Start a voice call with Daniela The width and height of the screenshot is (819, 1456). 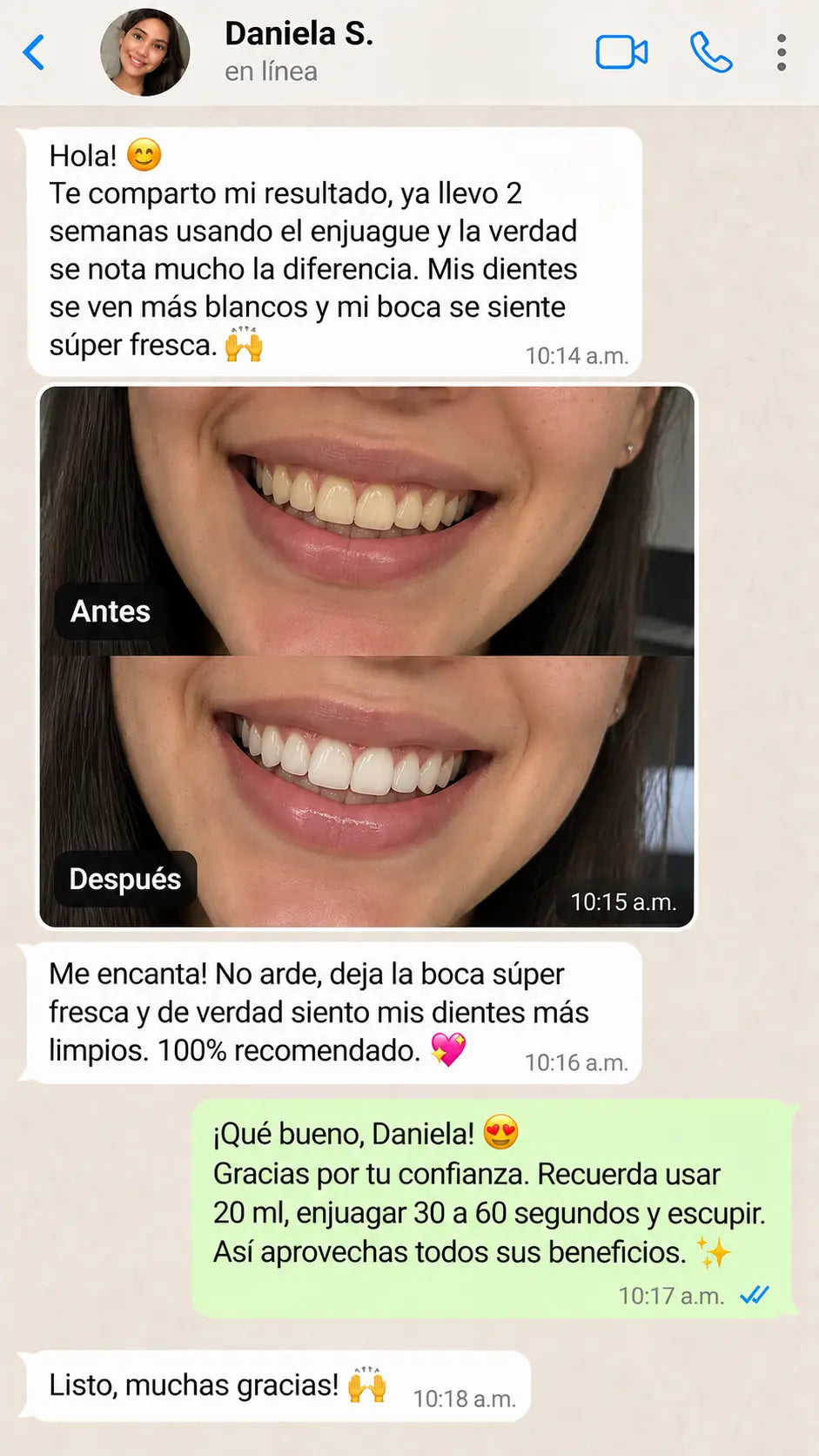(711, 52)
